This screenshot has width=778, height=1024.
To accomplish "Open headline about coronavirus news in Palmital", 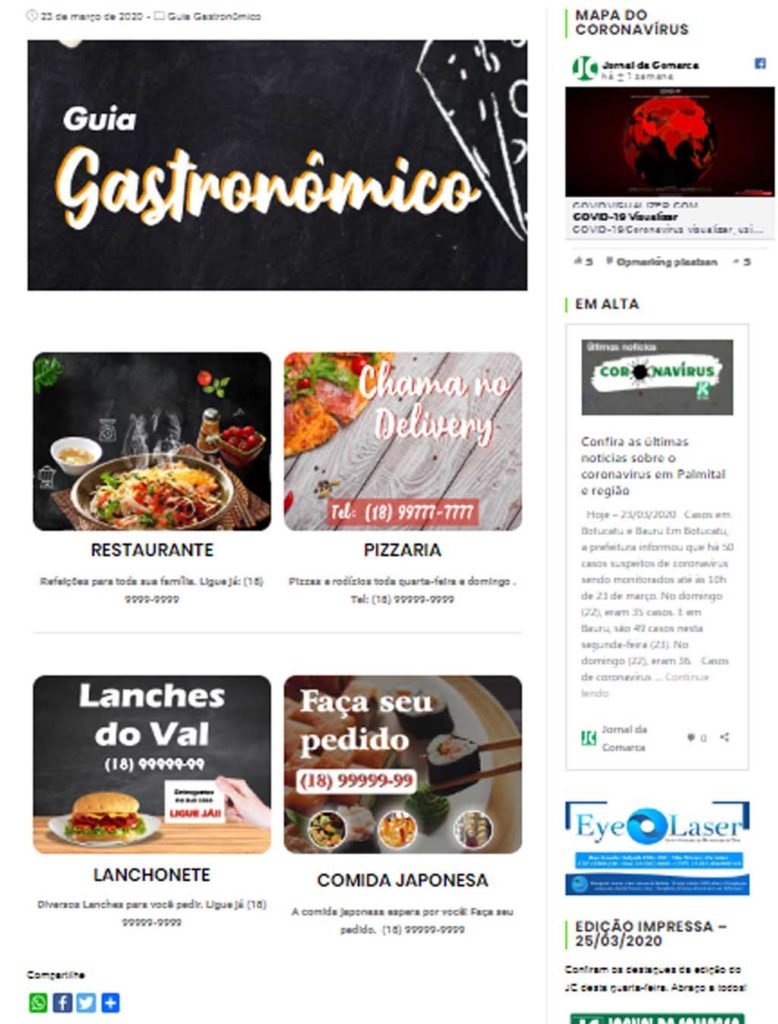I will (x=653, y=466).
